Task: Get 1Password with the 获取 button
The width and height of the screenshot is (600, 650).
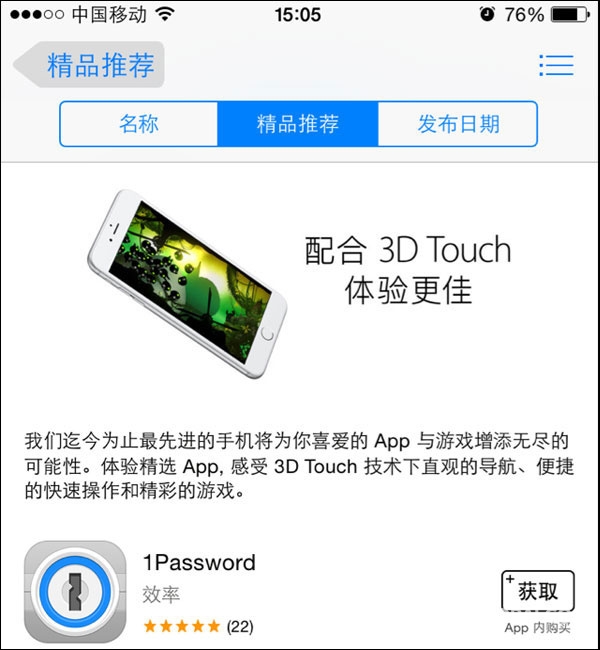Action: [538, 590]
